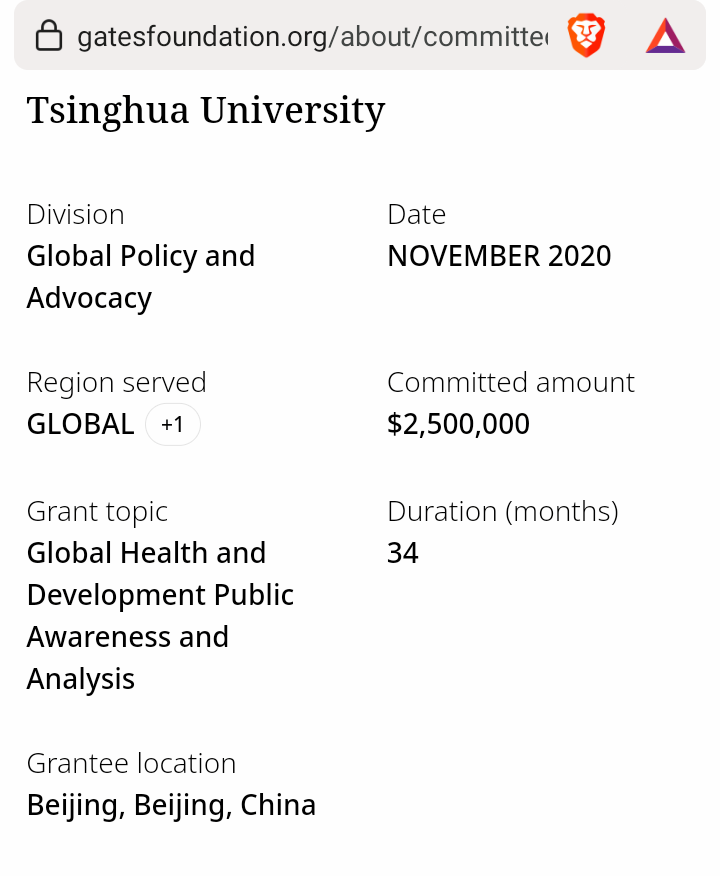The height and width of the screenshot is (876, 720).
Task: Open the Brave Rewards triangle icon
Action: coord(665,36)
